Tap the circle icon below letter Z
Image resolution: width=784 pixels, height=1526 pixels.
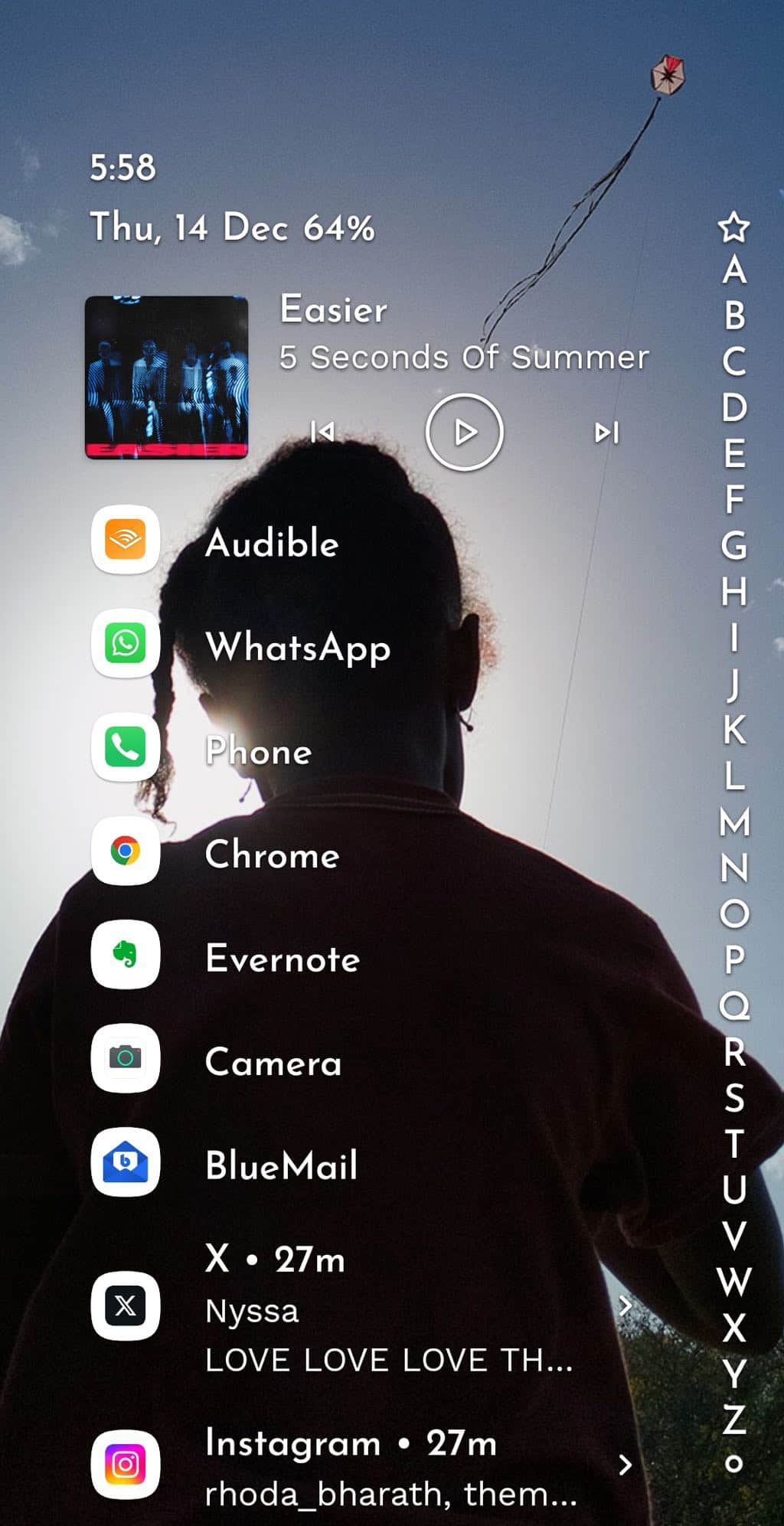[x=733, y=1463]
